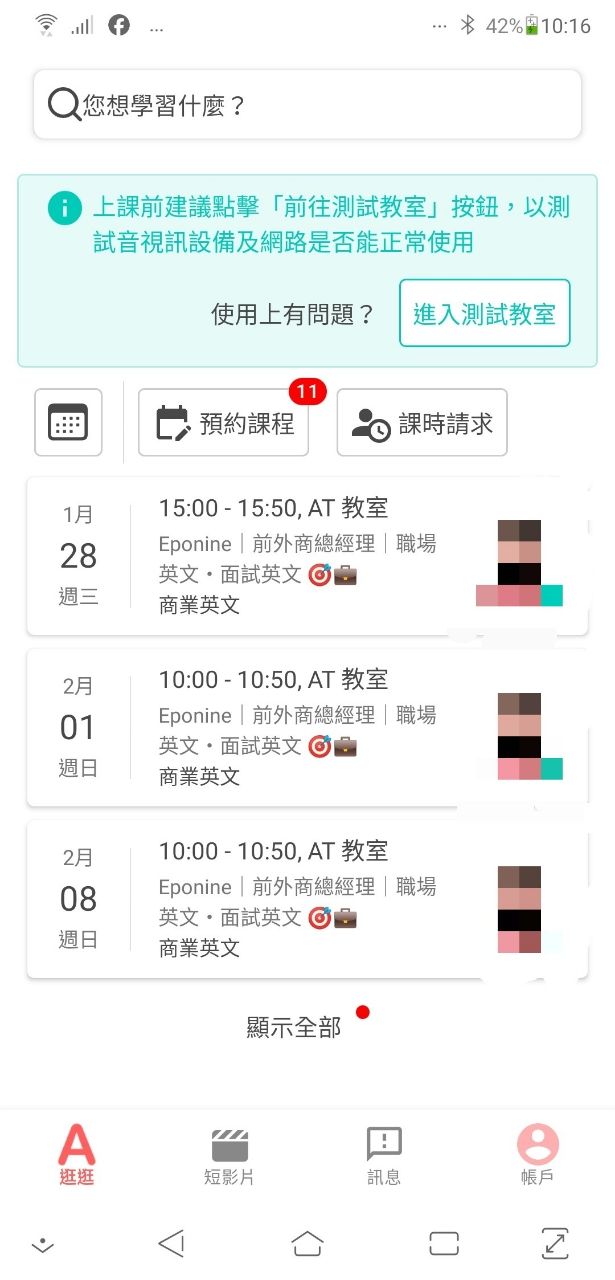Open the calendar view icon

[x=68, y=422]
